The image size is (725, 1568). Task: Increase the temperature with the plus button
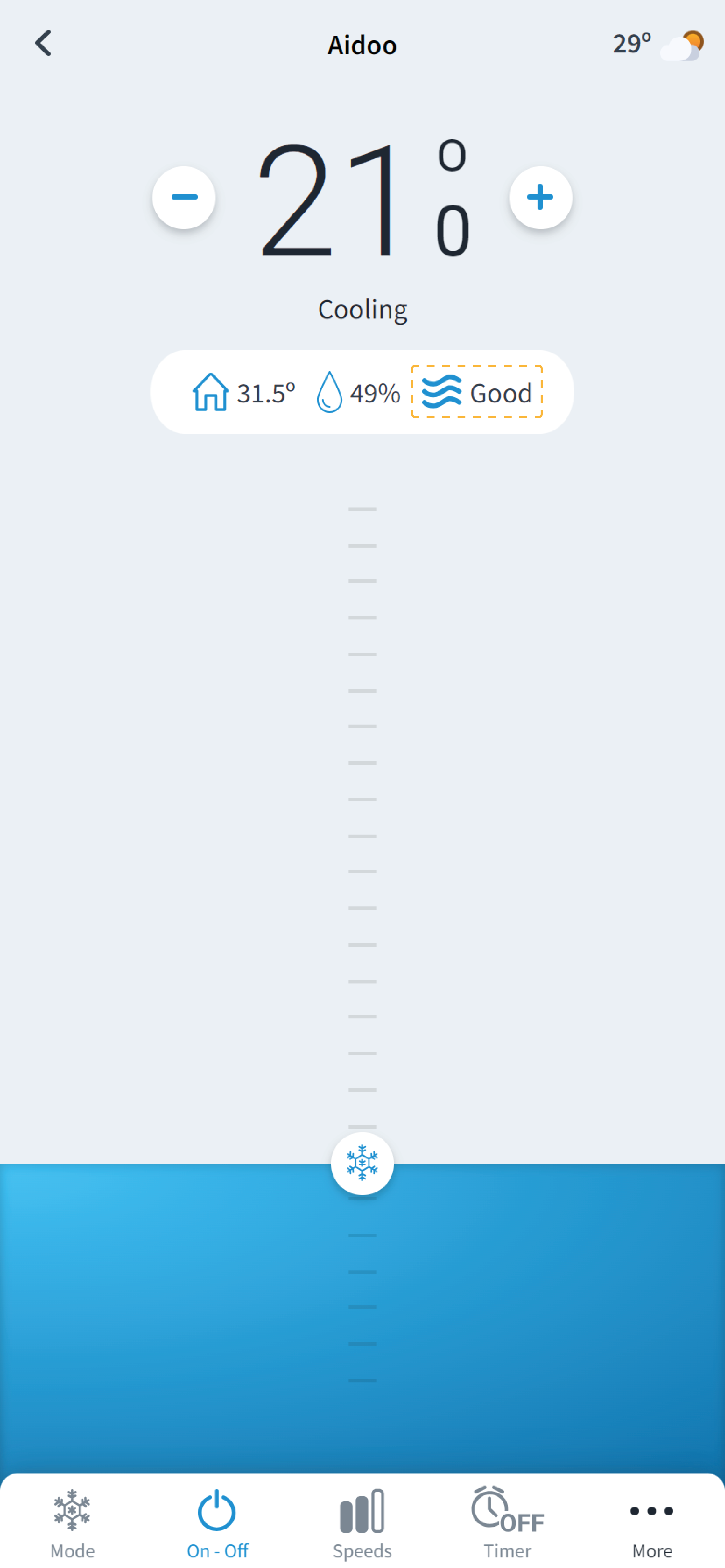click(540, 197)
